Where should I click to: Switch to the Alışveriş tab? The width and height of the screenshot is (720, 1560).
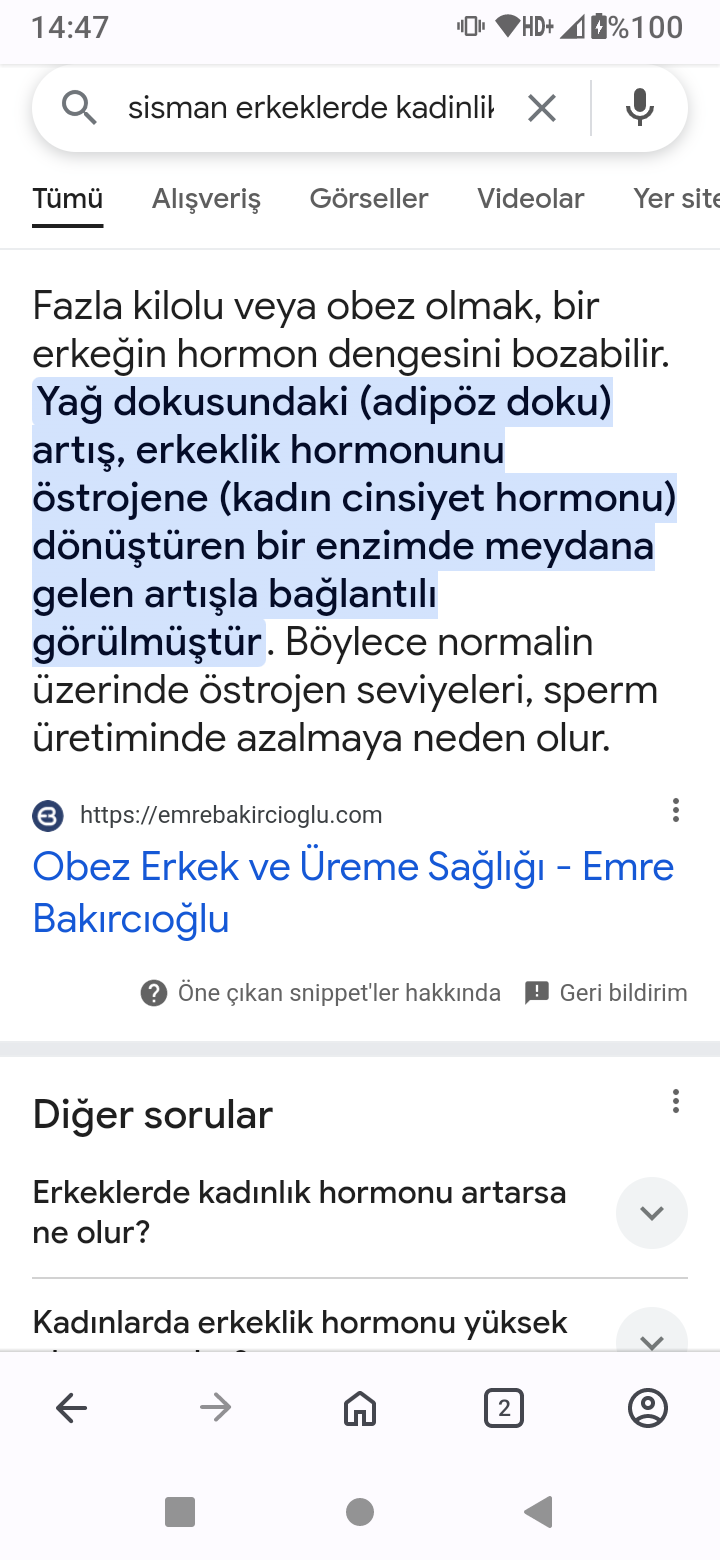coord(206,199)
